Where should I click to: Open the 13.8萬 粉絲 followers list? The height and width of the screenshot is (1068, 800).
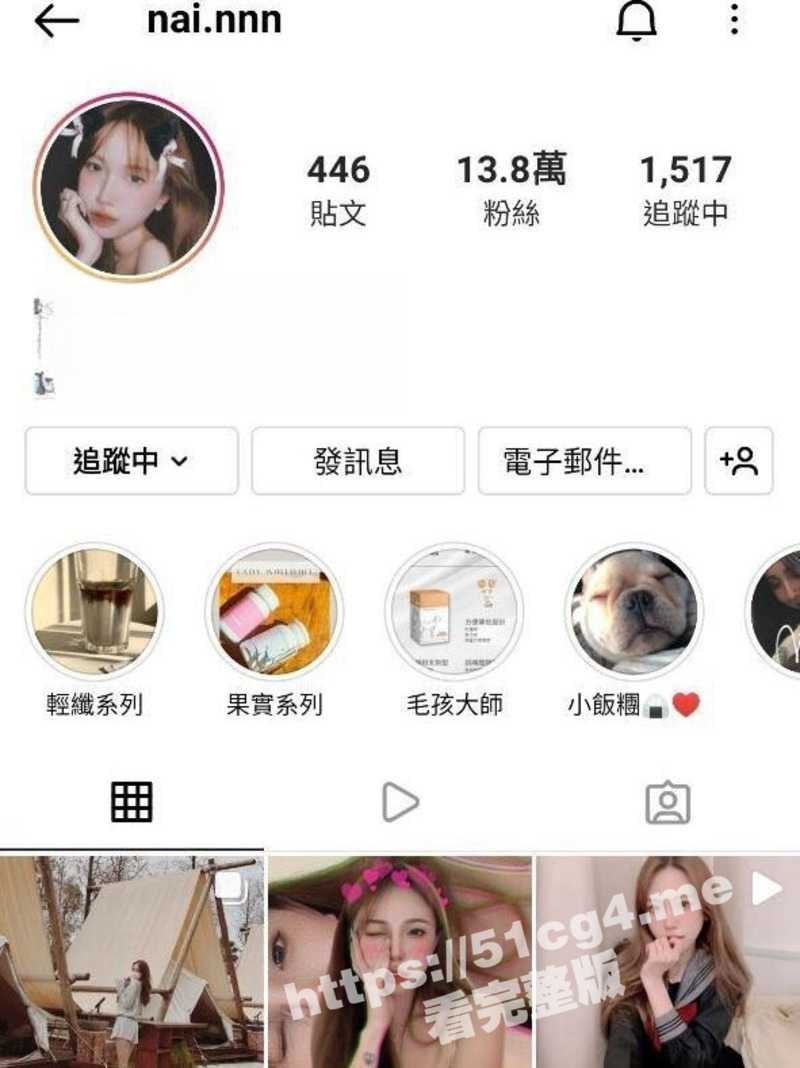511,189
